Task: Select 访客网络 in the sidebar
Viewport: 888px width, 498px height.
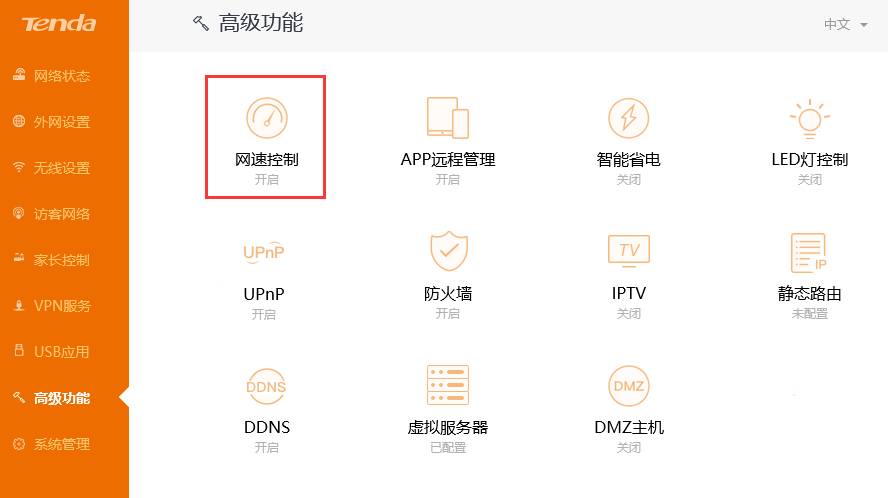Action: [x=61, y=214]
